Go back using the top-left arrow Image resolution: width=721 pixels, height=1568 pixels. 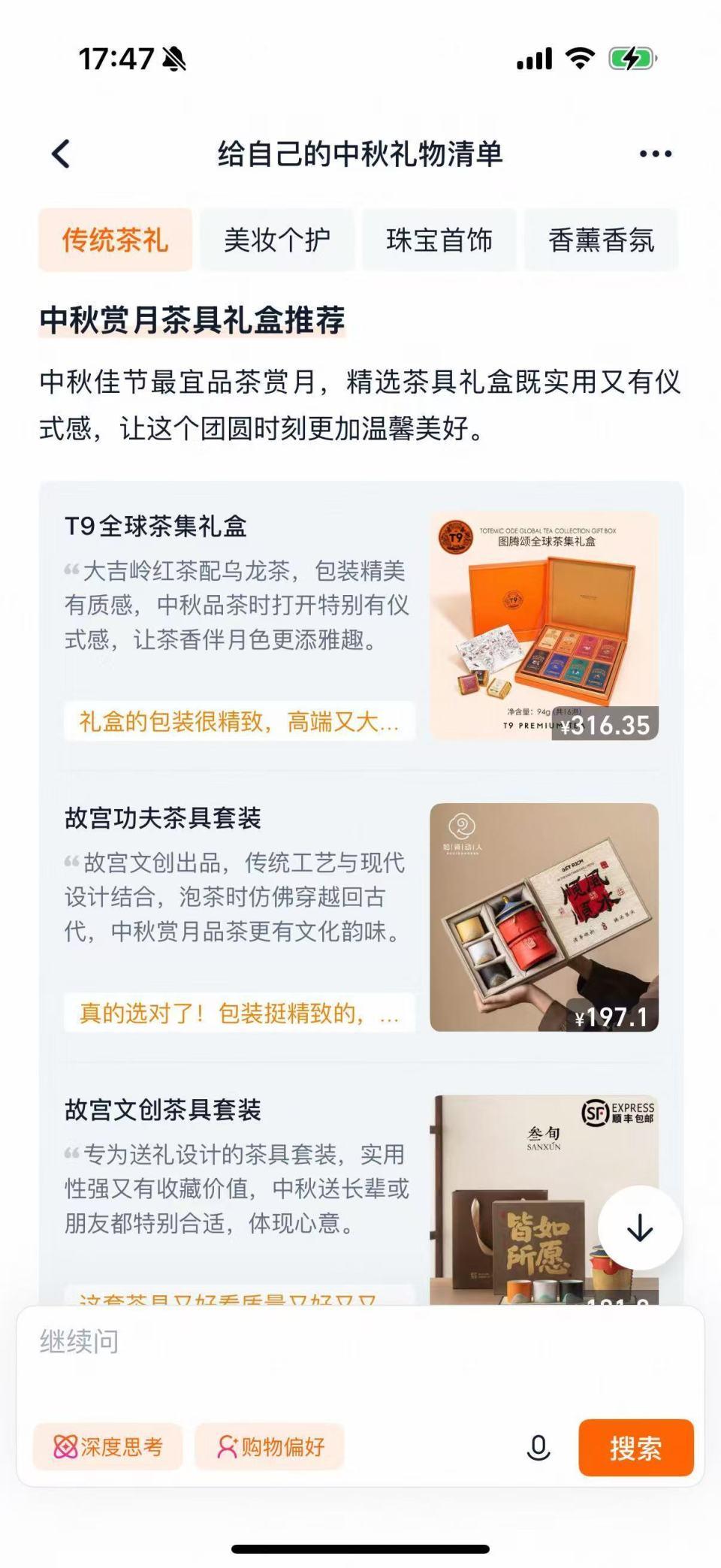click(x=62, y=154)
